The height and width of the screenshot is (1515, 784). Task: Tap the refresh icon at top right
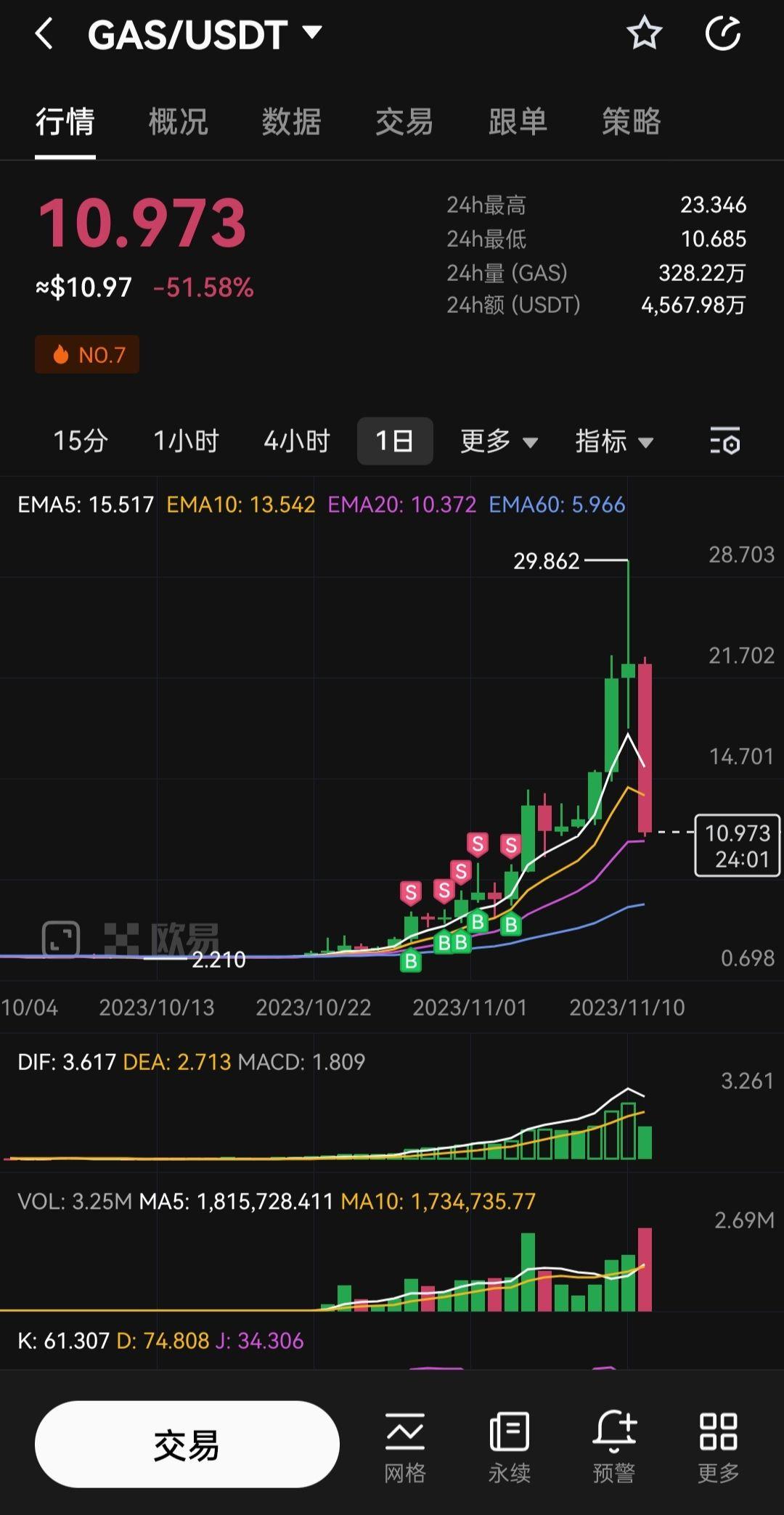(x=723, y=34)
